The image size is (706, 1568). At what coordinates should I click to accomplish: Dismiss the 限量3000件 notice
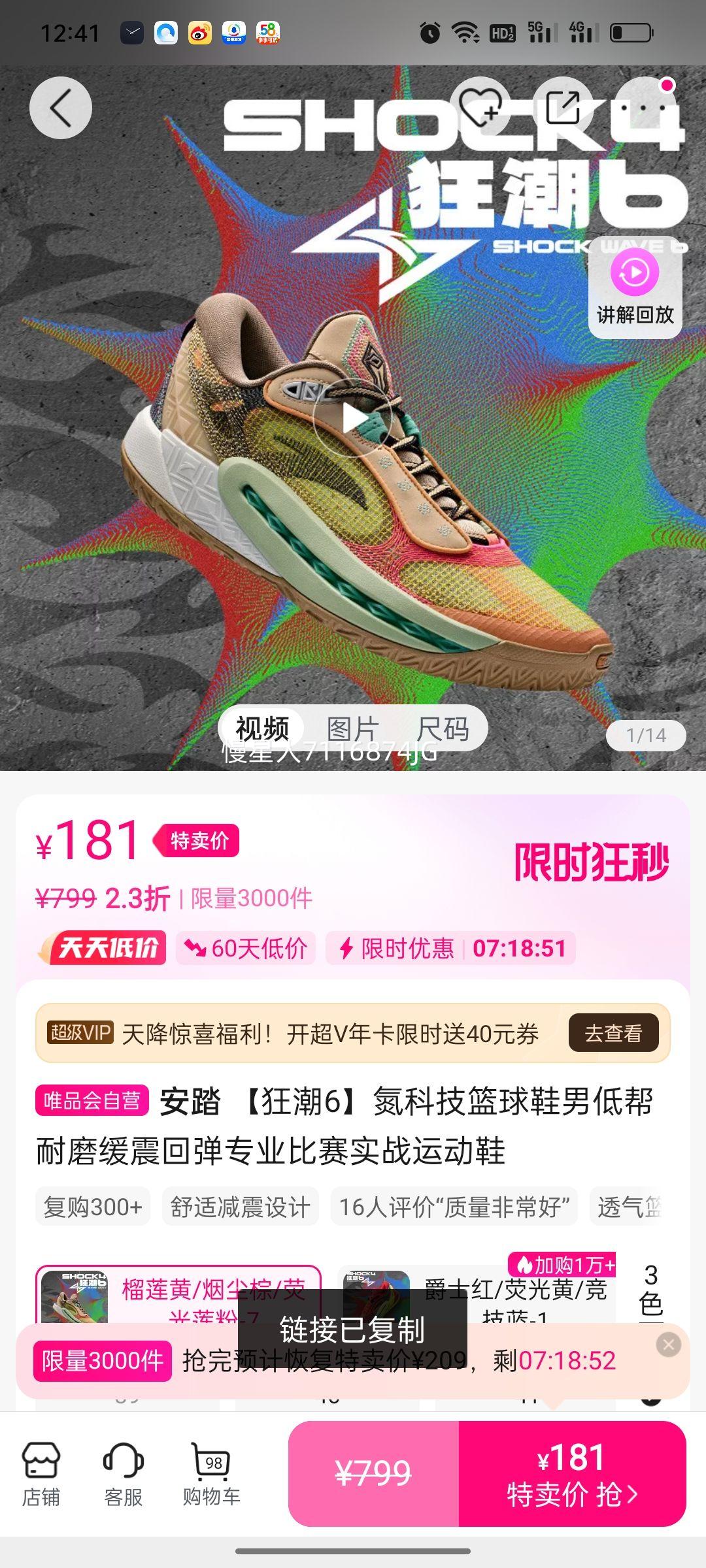pyautogui.click(x=668, y=1344)
